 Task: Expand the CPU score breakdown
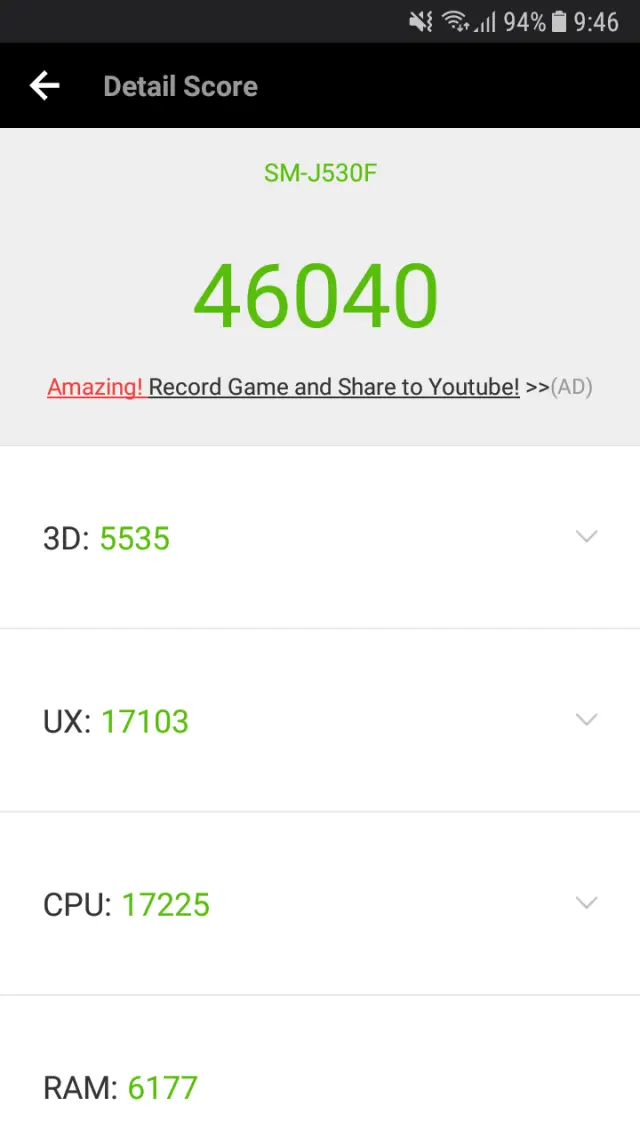click(586, 903)
